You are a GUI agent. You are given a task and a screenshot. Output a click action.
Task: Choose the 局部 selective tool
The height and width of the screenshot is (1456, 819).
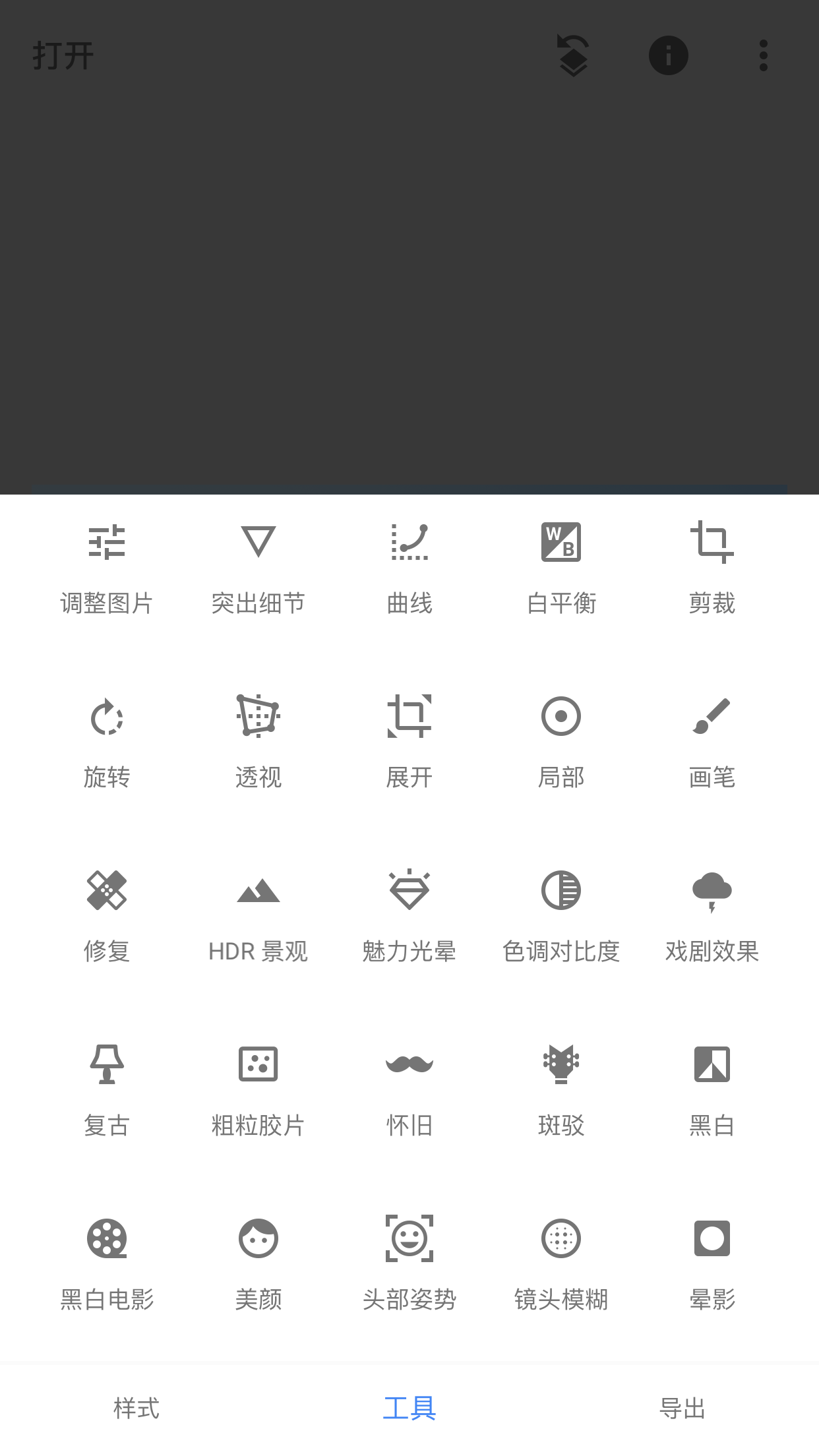click(561, 741)
